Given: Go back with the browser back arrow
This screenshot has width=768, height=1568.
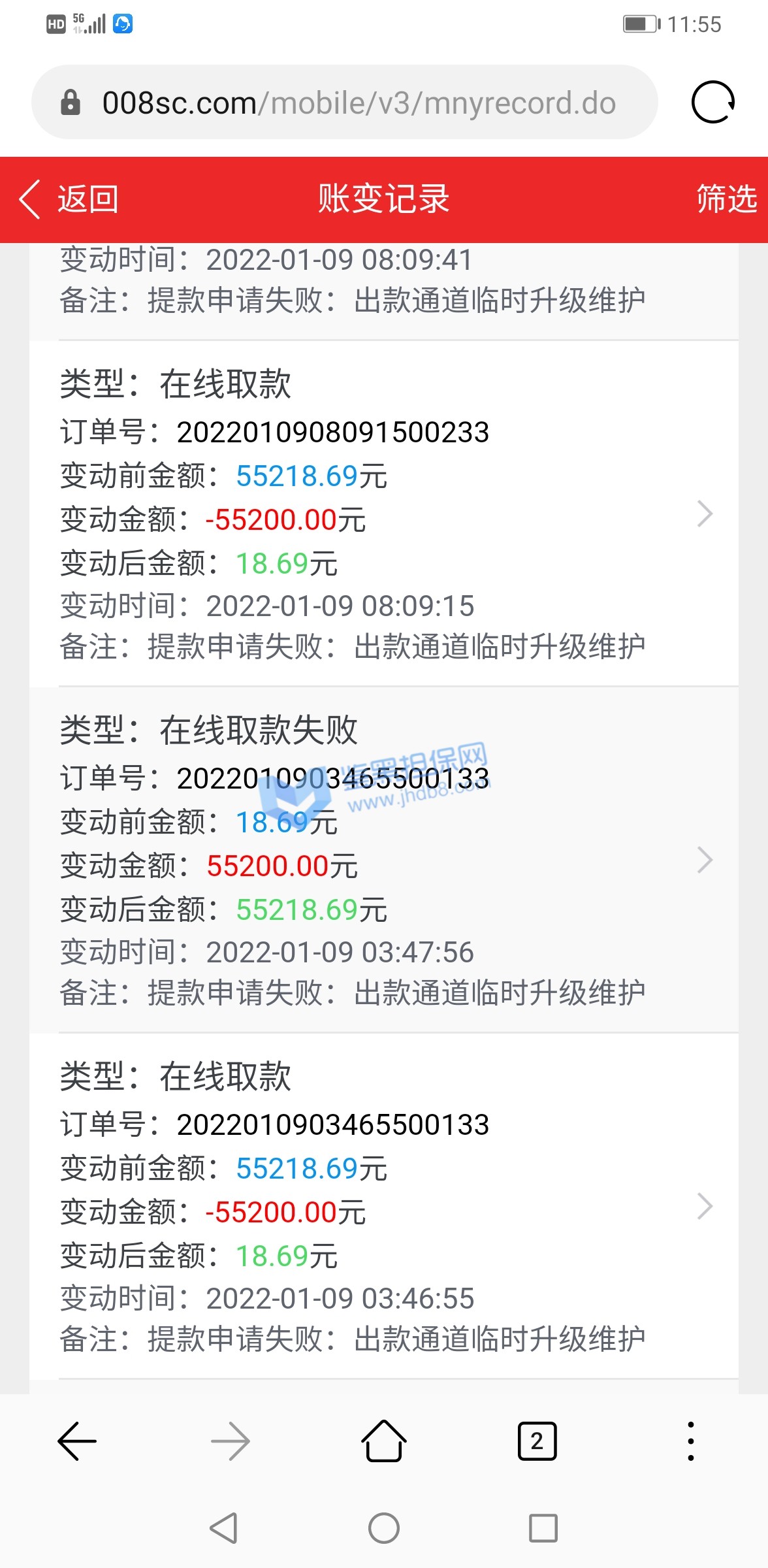Looking at the screenshot, I should (x=77, y=1441).
